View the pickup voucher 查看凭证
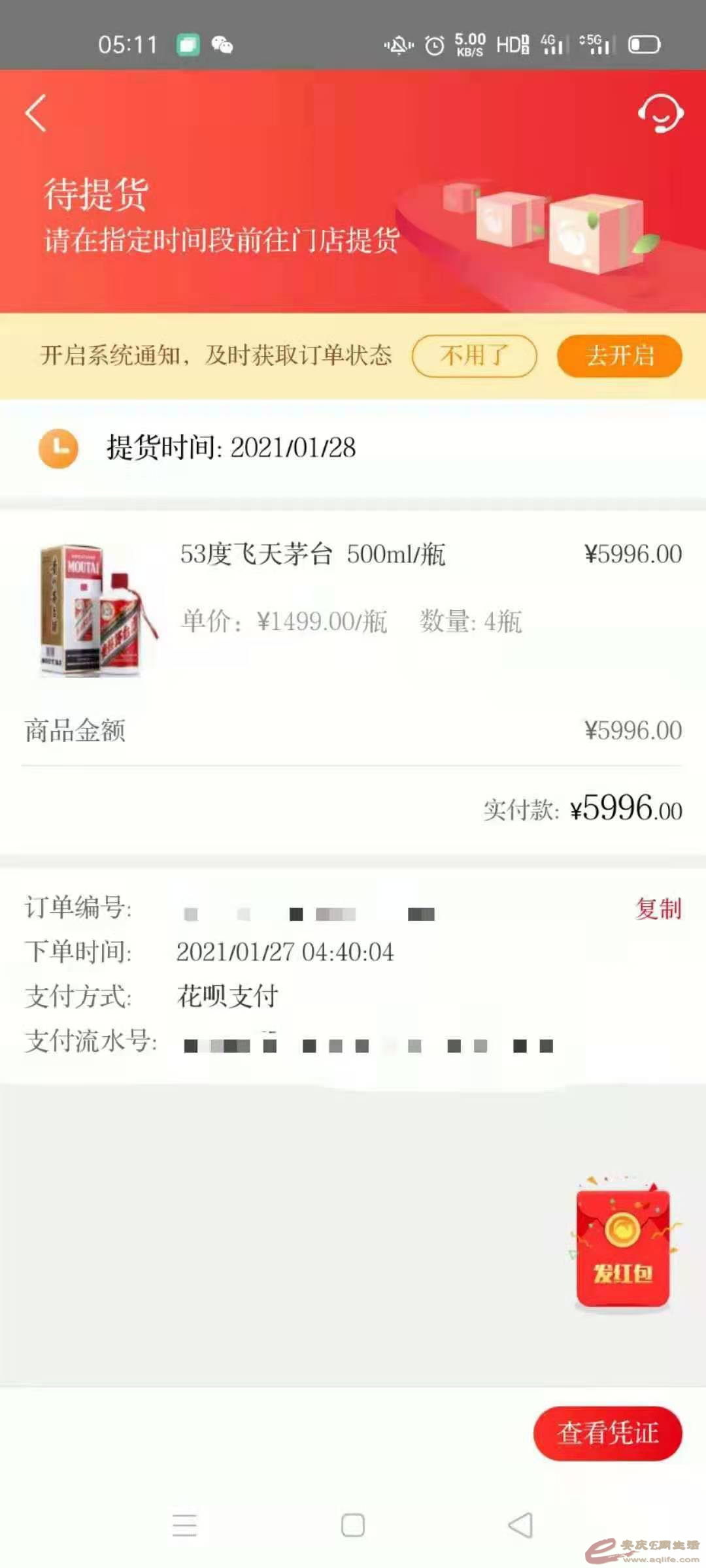The image size is (706, 1568). pos(607,1433)
